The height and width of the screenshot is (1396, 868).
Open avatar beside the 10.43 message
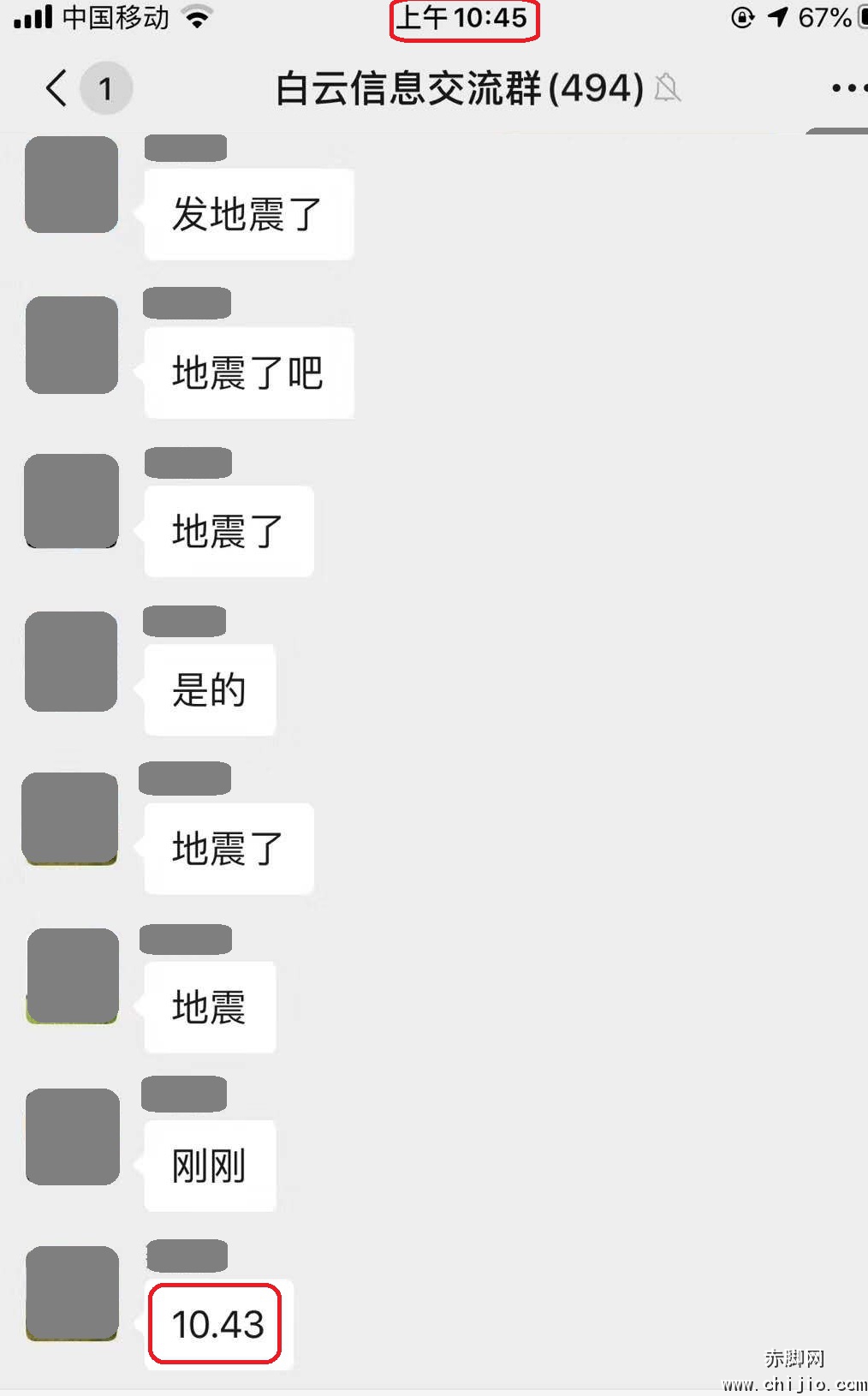click(x=73, y=1293)
